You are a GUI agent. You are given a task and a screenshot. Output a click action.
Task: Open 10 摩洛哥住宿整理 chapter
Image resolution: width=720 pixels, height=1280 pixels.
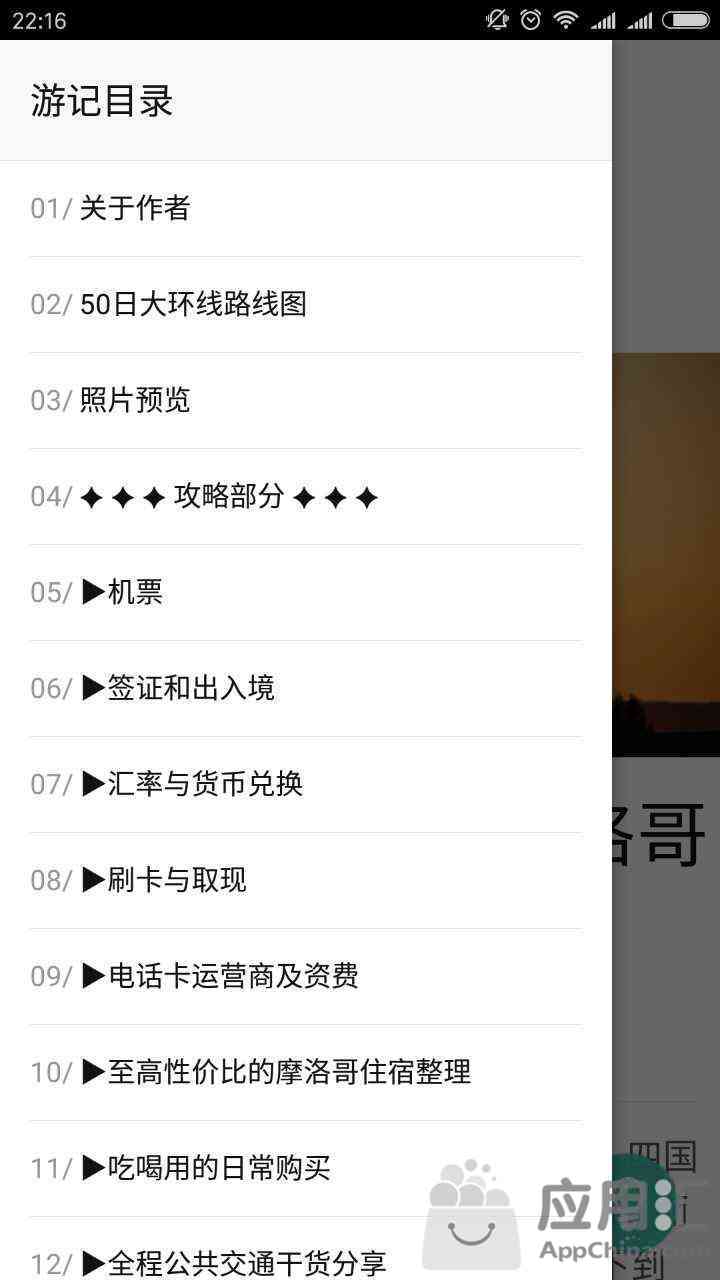305,1072
